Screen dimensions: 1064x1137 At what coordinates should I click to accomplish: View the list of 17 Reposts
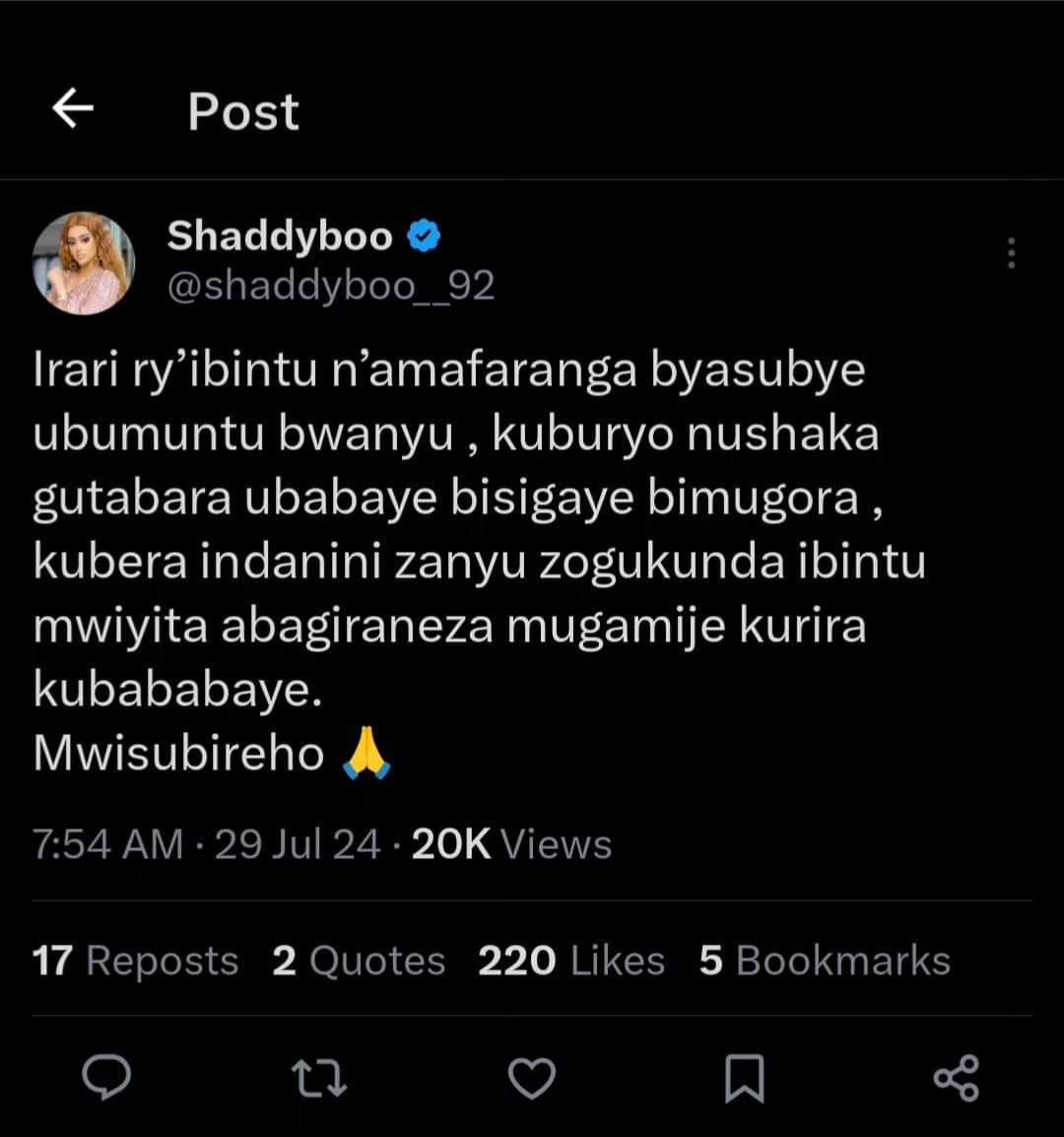(x=135, y=961)
